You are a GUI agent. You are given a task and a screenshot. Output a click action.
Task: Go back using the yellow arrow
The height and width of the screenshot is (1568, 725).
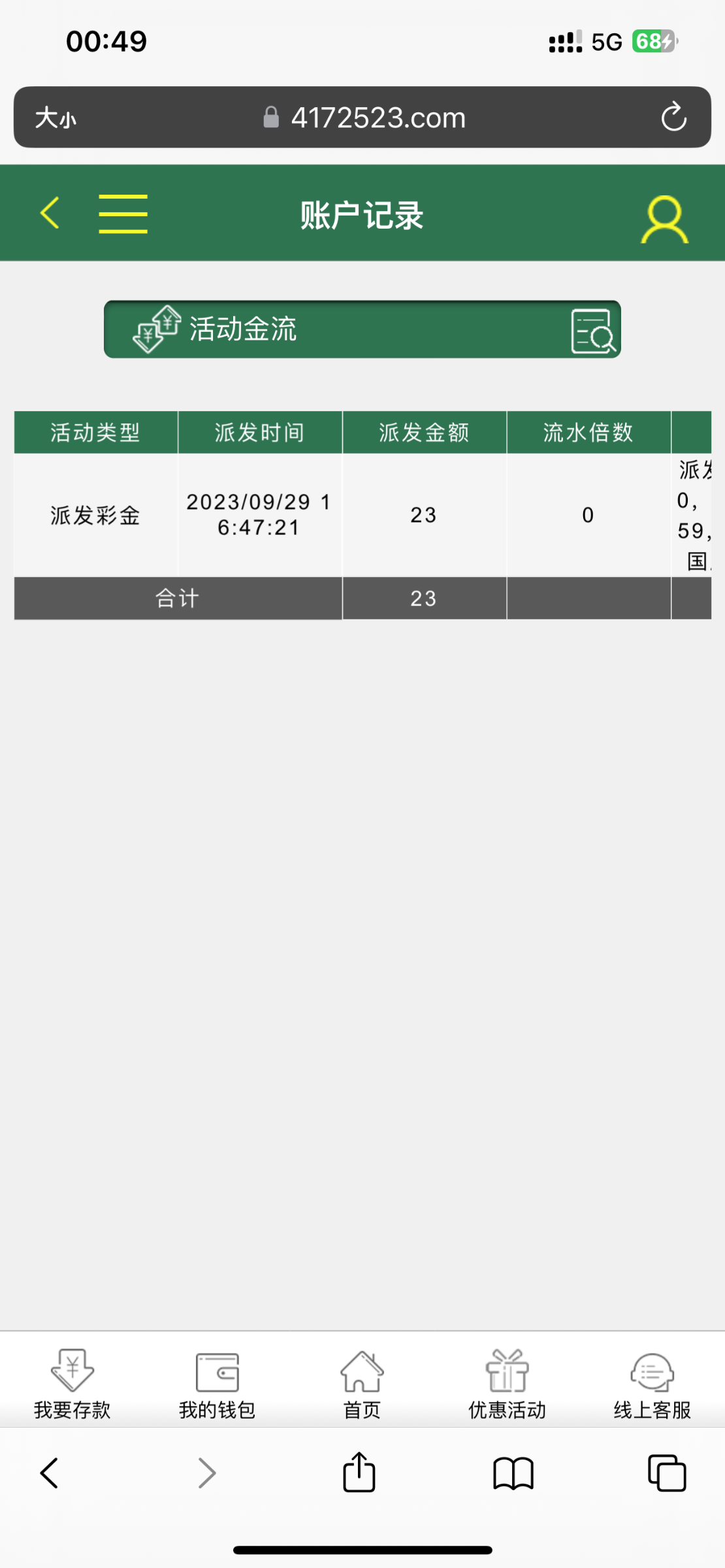(x=50, y=213)
